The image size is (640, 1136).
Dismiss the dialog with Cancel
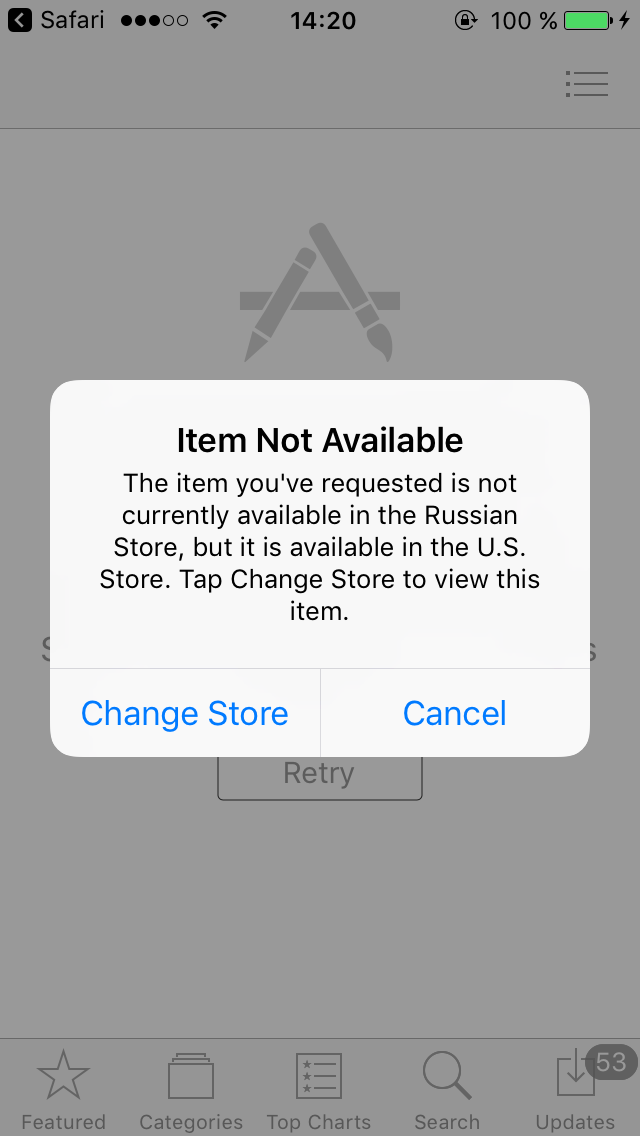(454, 713)
